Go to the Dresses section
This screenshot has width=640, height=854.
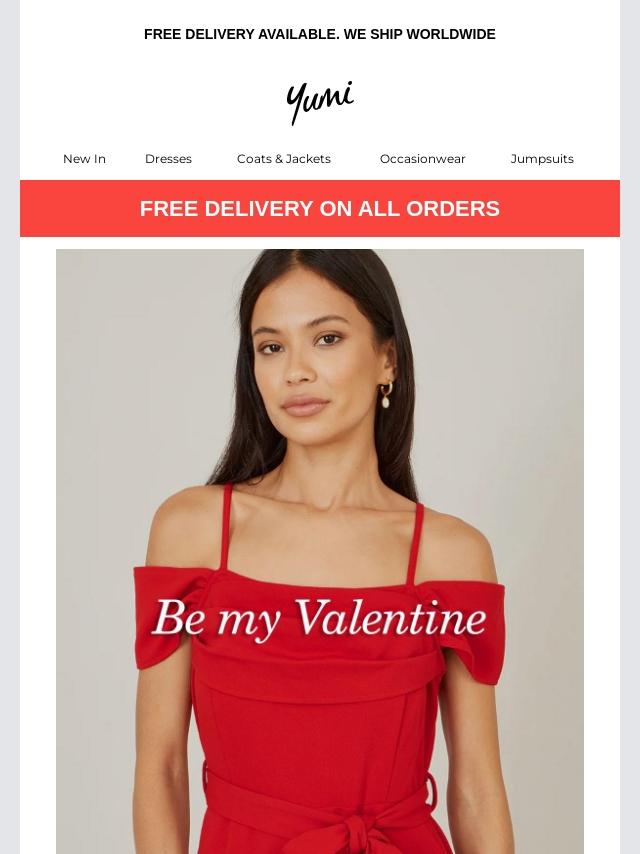click(x=168, y=159)
